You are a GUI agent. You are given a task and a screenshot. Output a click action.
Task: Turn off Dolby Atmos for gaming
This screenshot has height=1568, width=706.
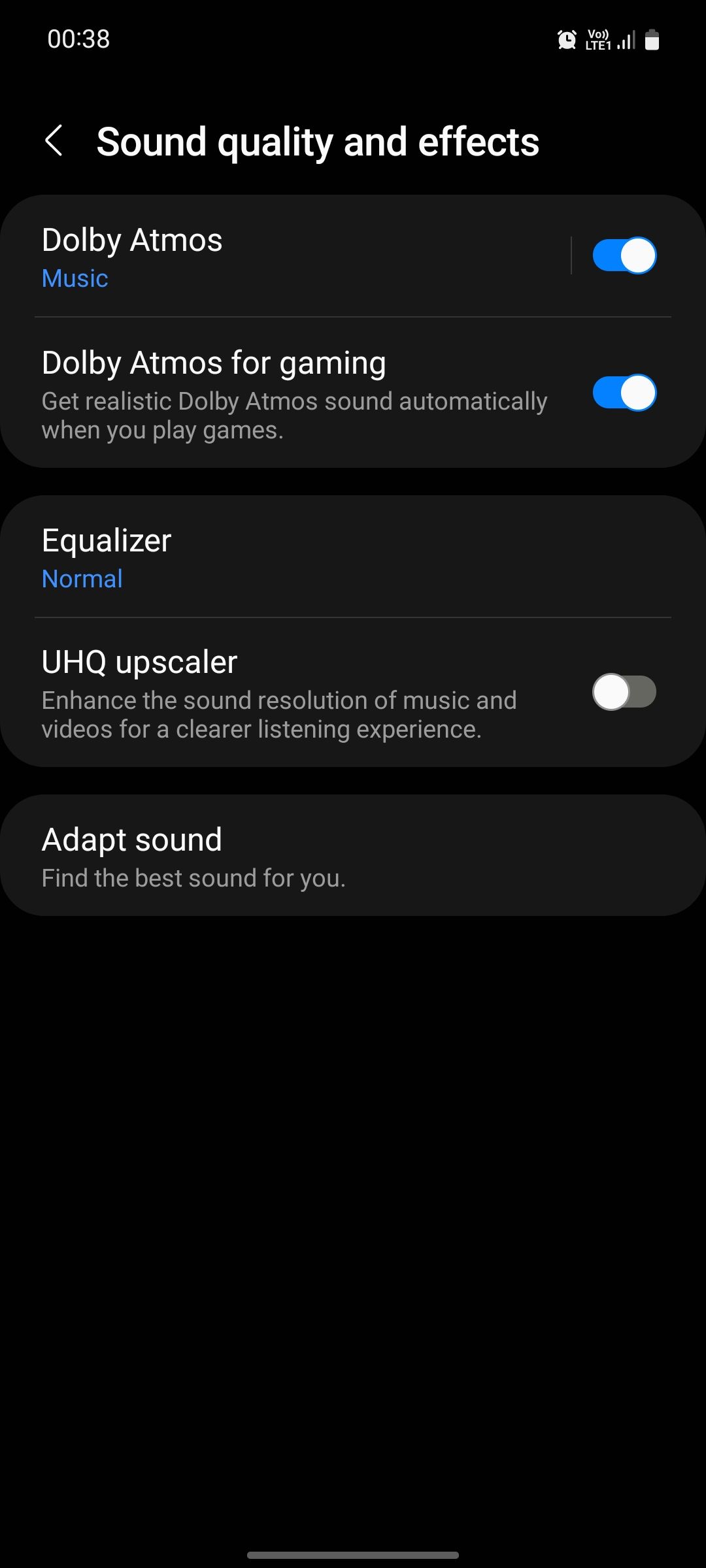(x=624, y=393)
